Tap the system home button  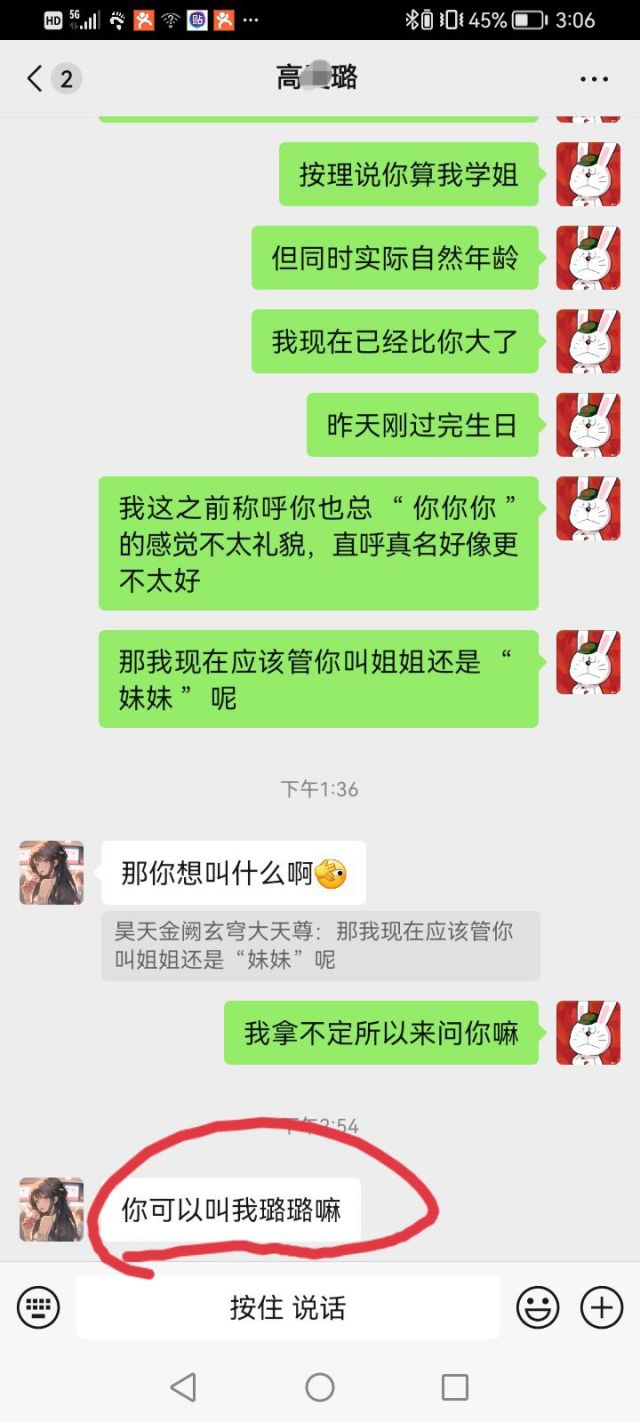[x=320, y=1387]
